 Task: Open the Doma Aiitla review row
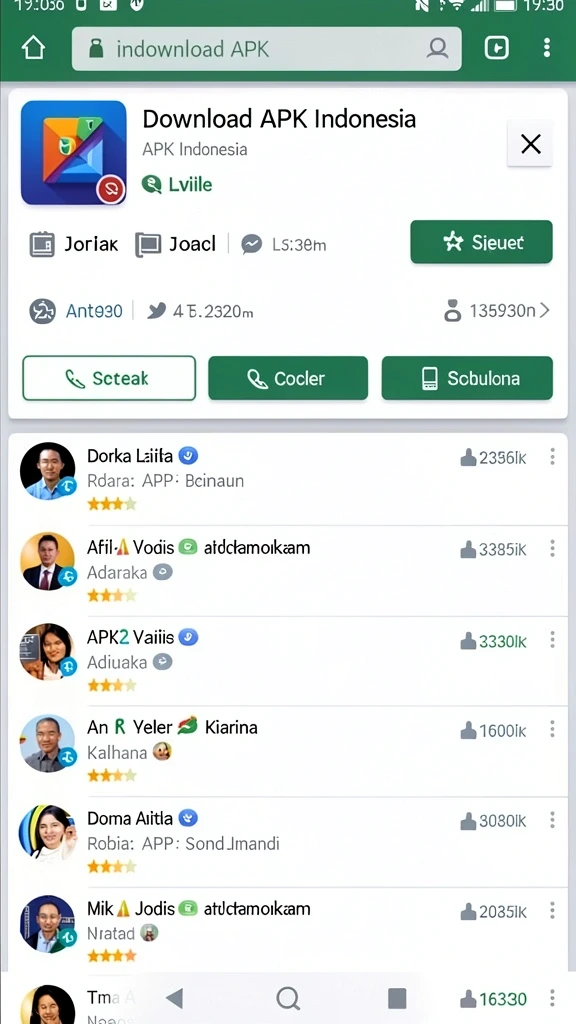[x=288, y=842]
